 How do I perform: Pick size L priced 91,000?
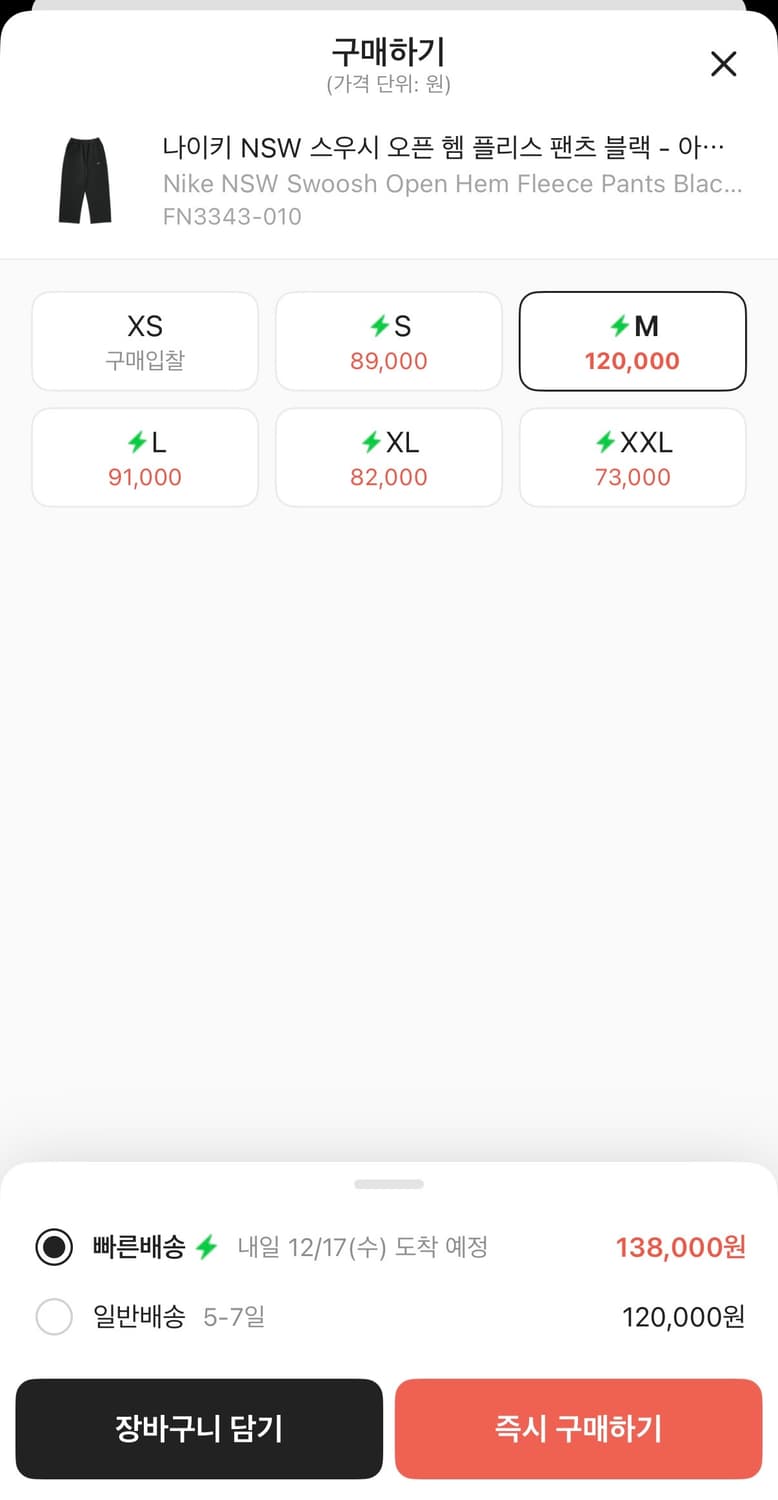click(145, 458)
